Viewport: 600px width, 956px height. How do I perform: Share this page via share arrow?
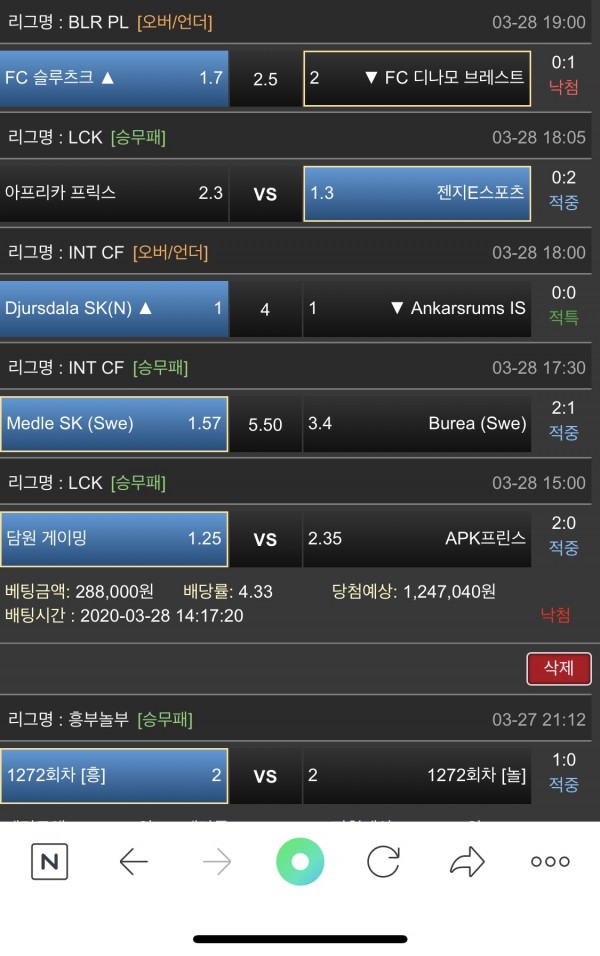point(467,861)
